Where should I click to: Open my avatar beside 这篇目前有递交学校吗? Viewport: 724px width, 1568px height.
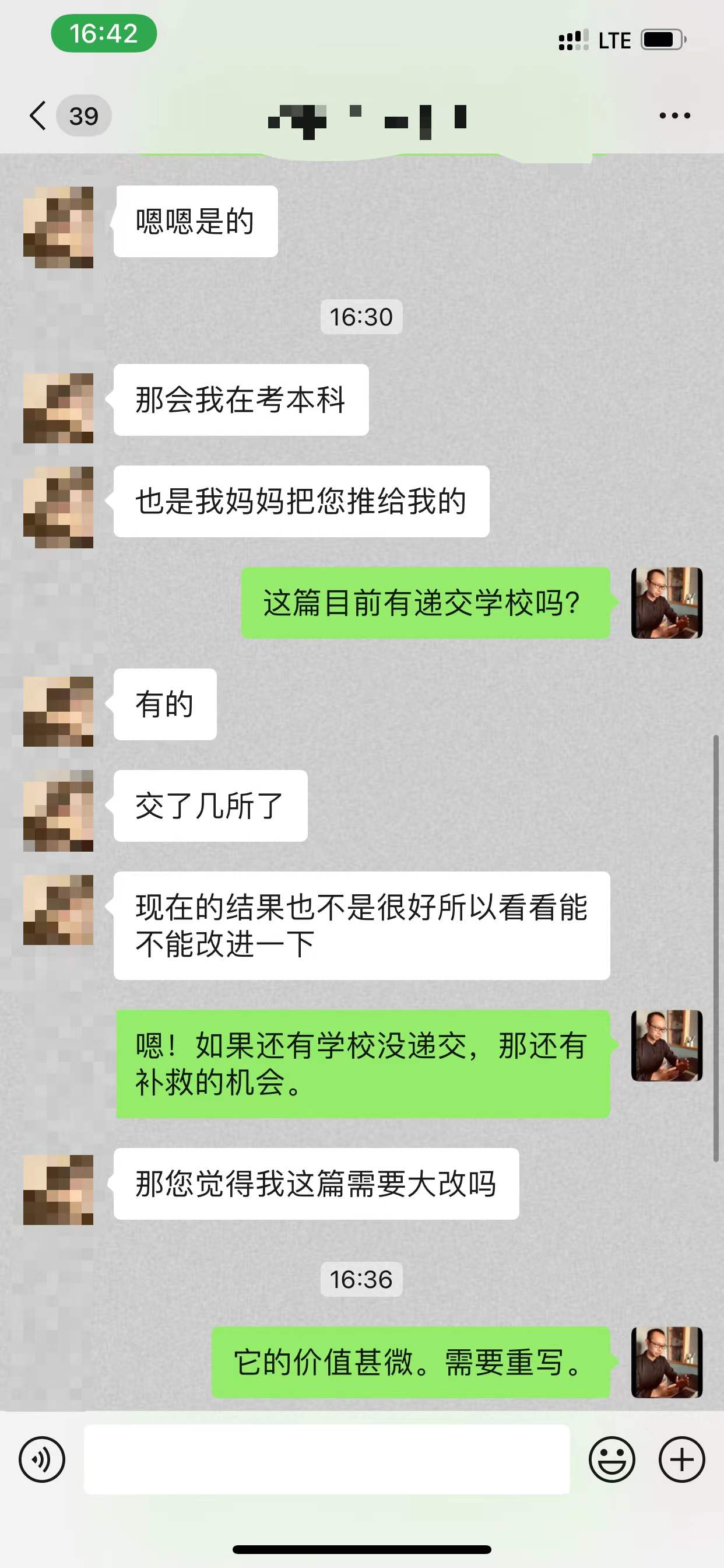click(667, 603)
